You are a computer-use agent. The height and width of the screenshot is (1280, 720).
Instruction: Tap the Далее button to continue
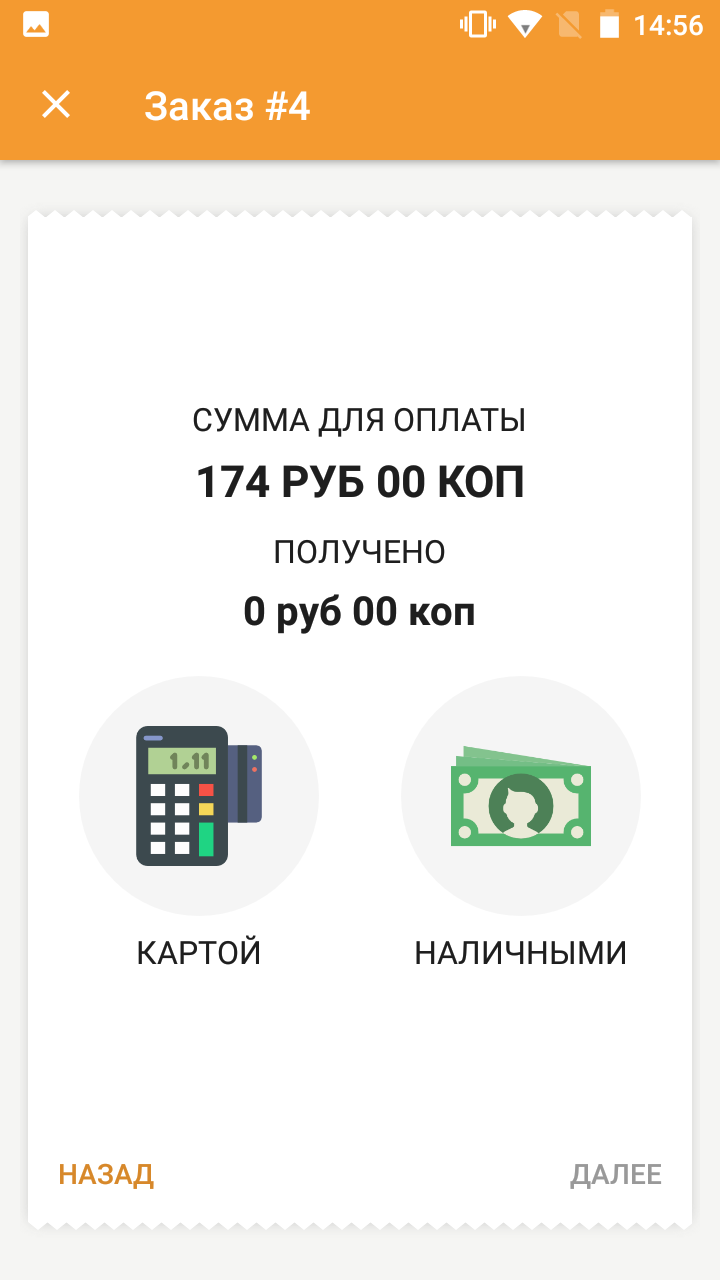(x=616, y=1174)
